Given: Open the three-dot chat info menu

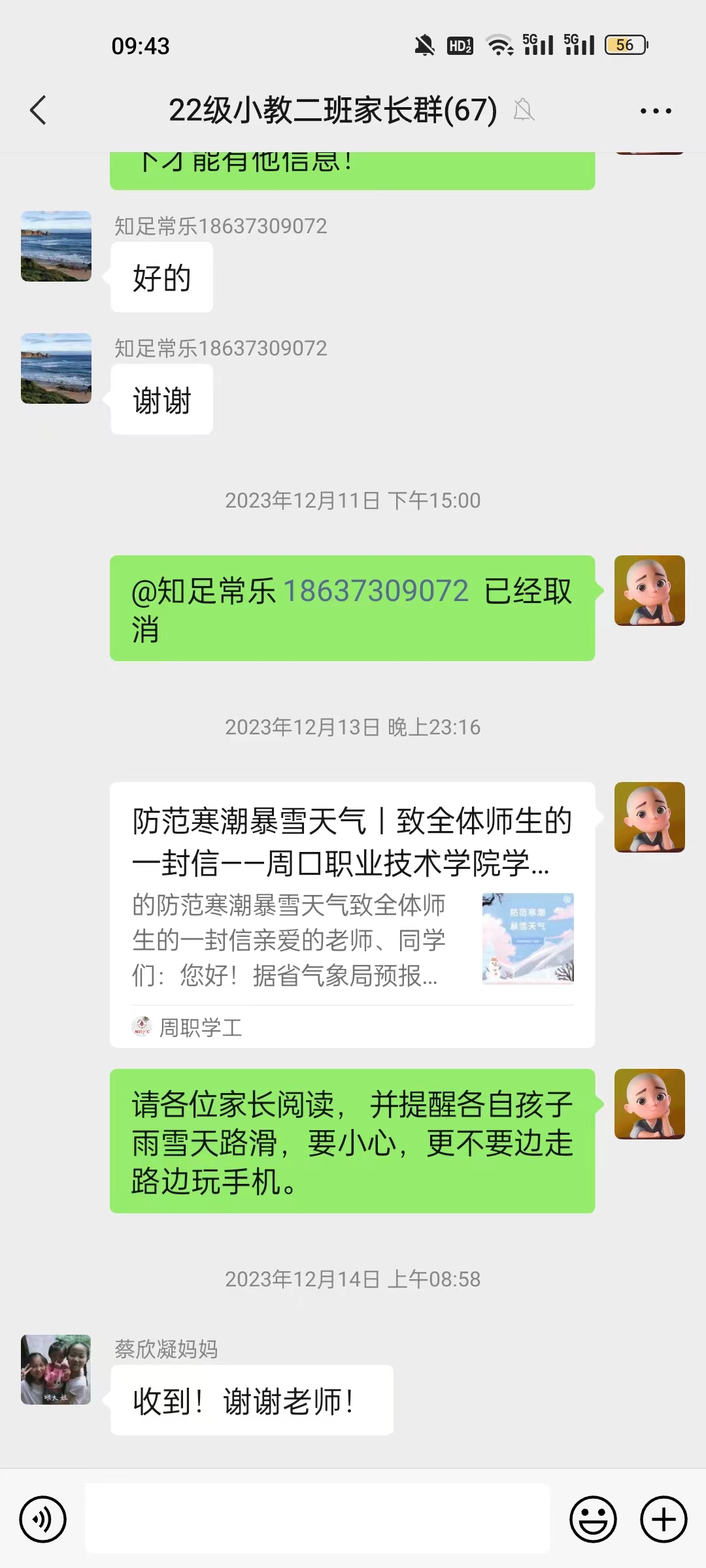Looking at the screenshot, I should pos(656,111).
